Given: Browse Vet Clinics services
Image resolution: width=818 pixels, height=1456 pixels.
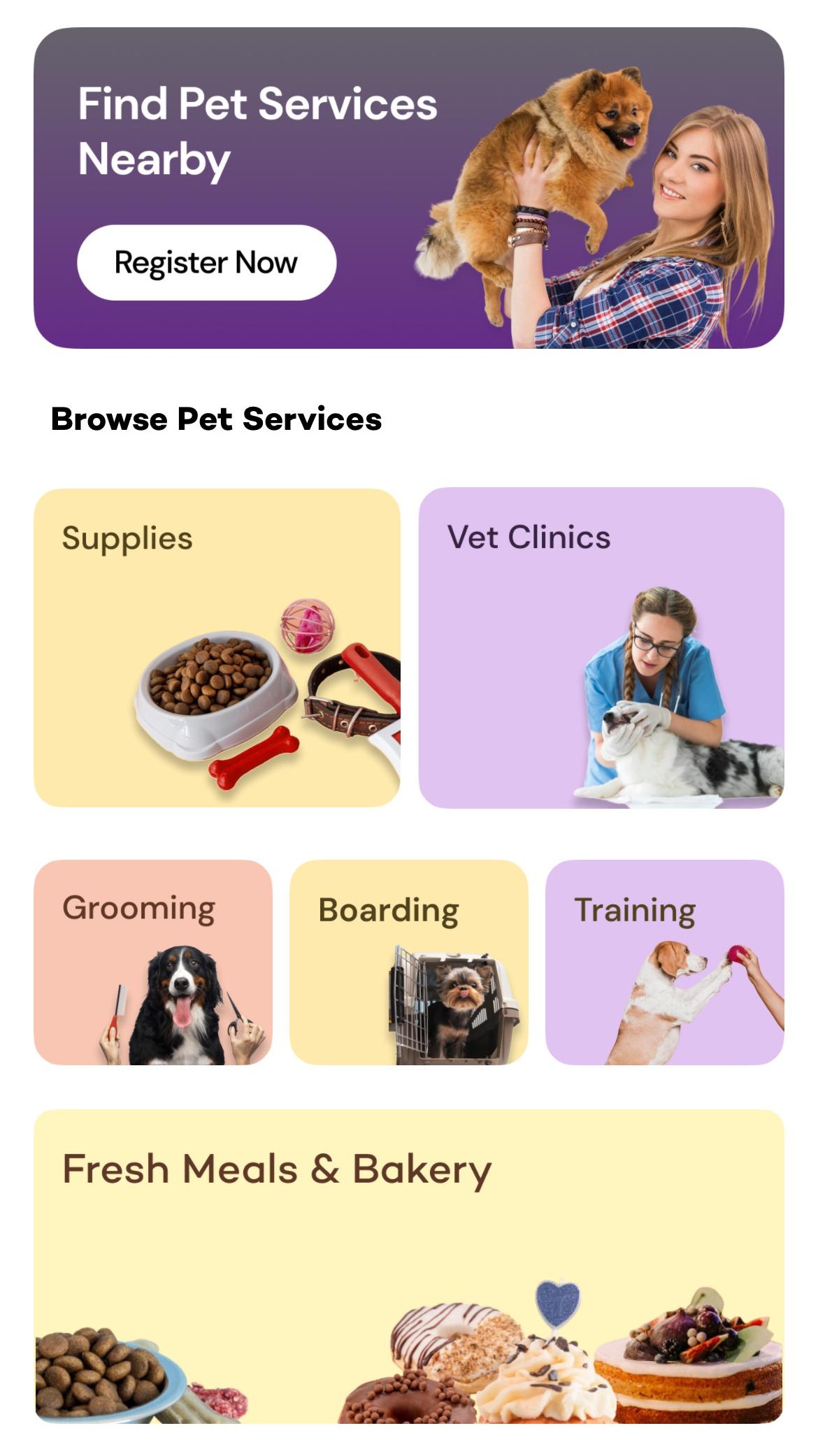Looking at the screenshot, I should pos(601,647).
